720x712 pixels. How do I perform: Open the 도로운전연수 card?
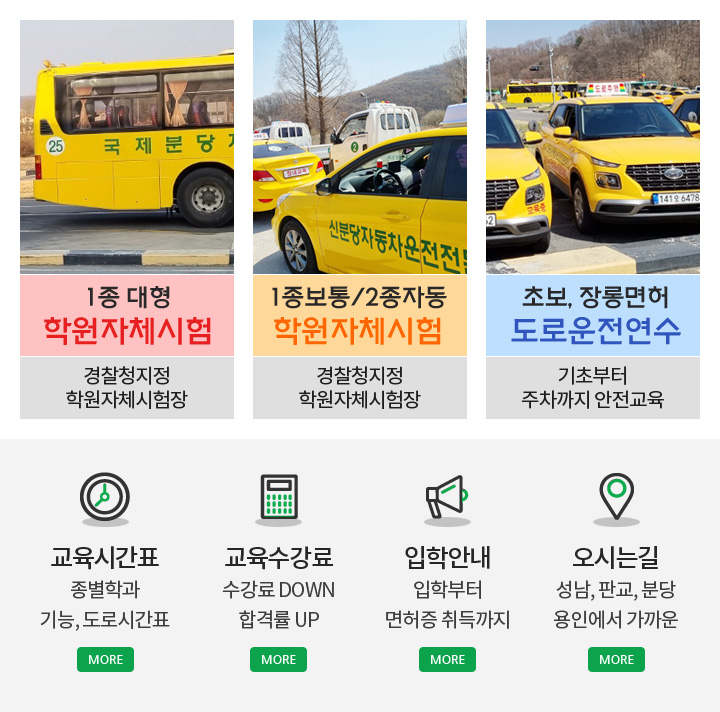(592, 316)
